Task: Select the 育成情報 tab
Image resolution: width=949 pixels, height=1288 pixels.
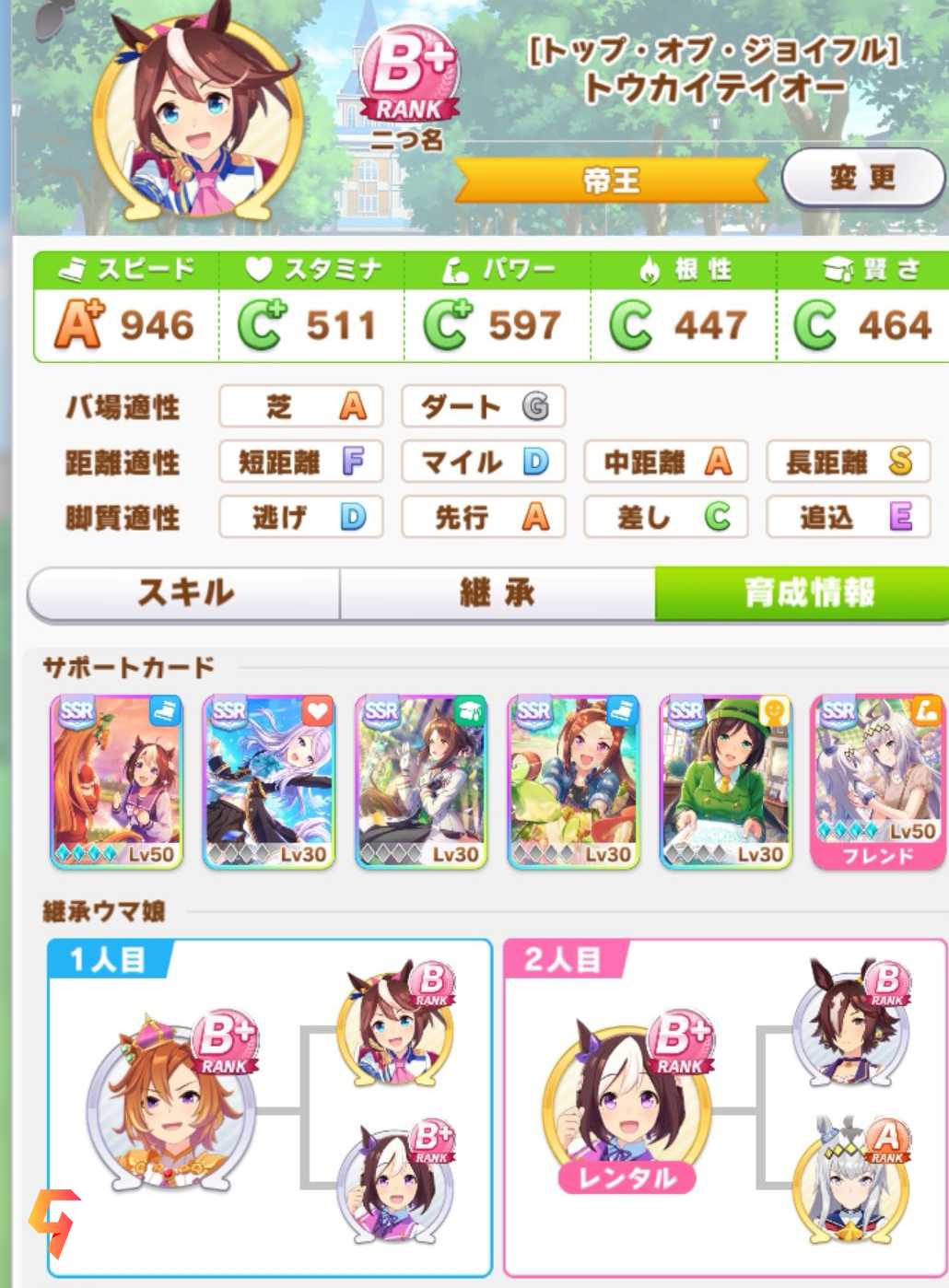Action: [x=802, y=592]
